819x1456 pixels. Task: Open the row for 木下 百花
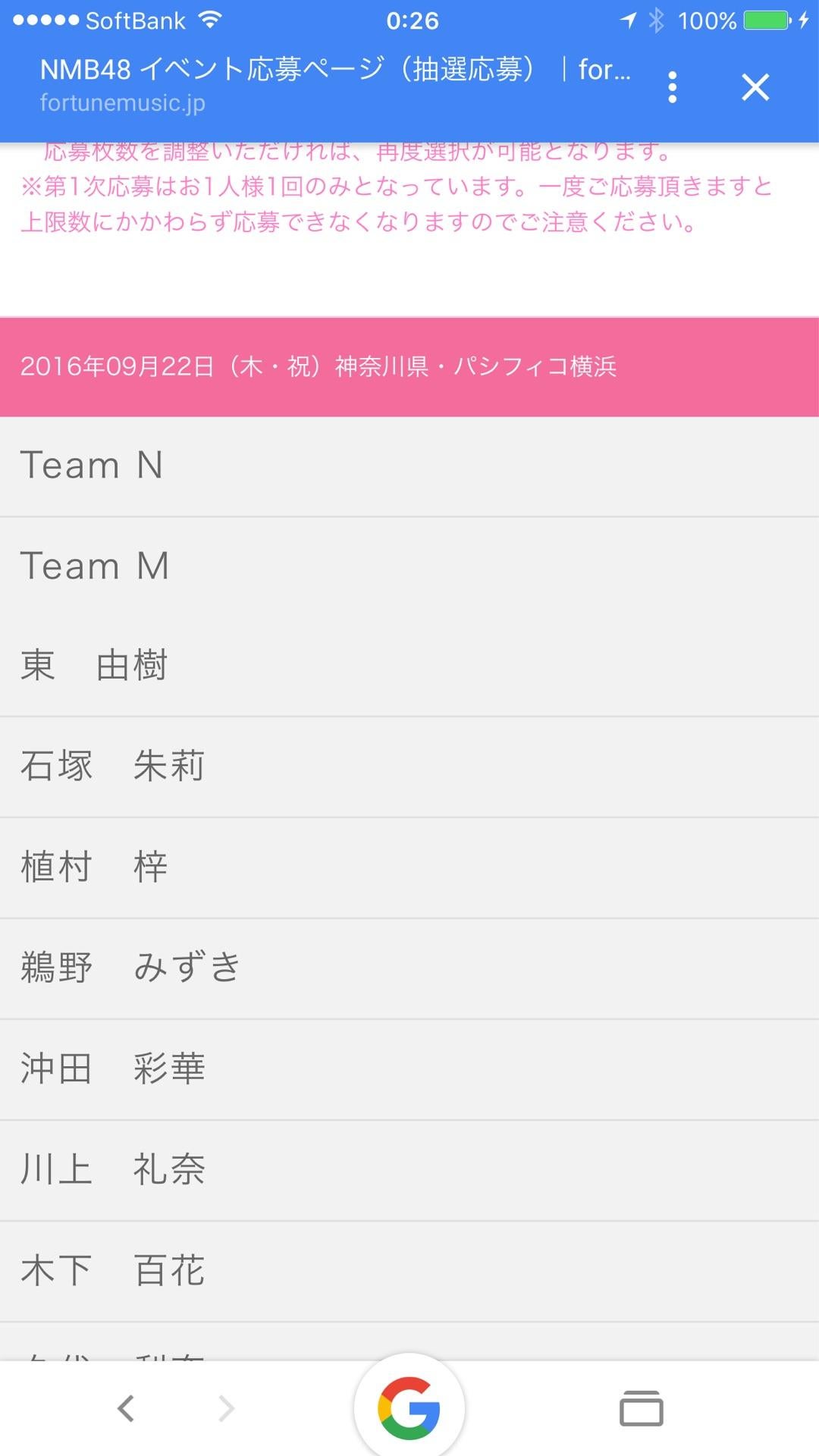point(409,1271)
